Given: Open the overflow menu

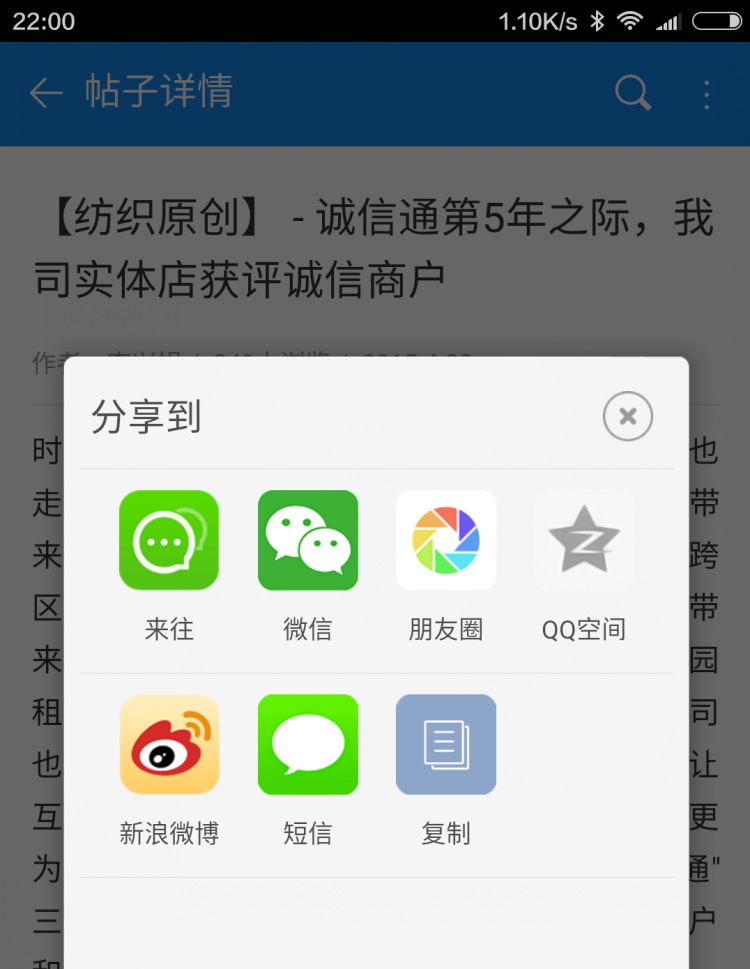Looking at the screenshot, I should tap(706, 93).
